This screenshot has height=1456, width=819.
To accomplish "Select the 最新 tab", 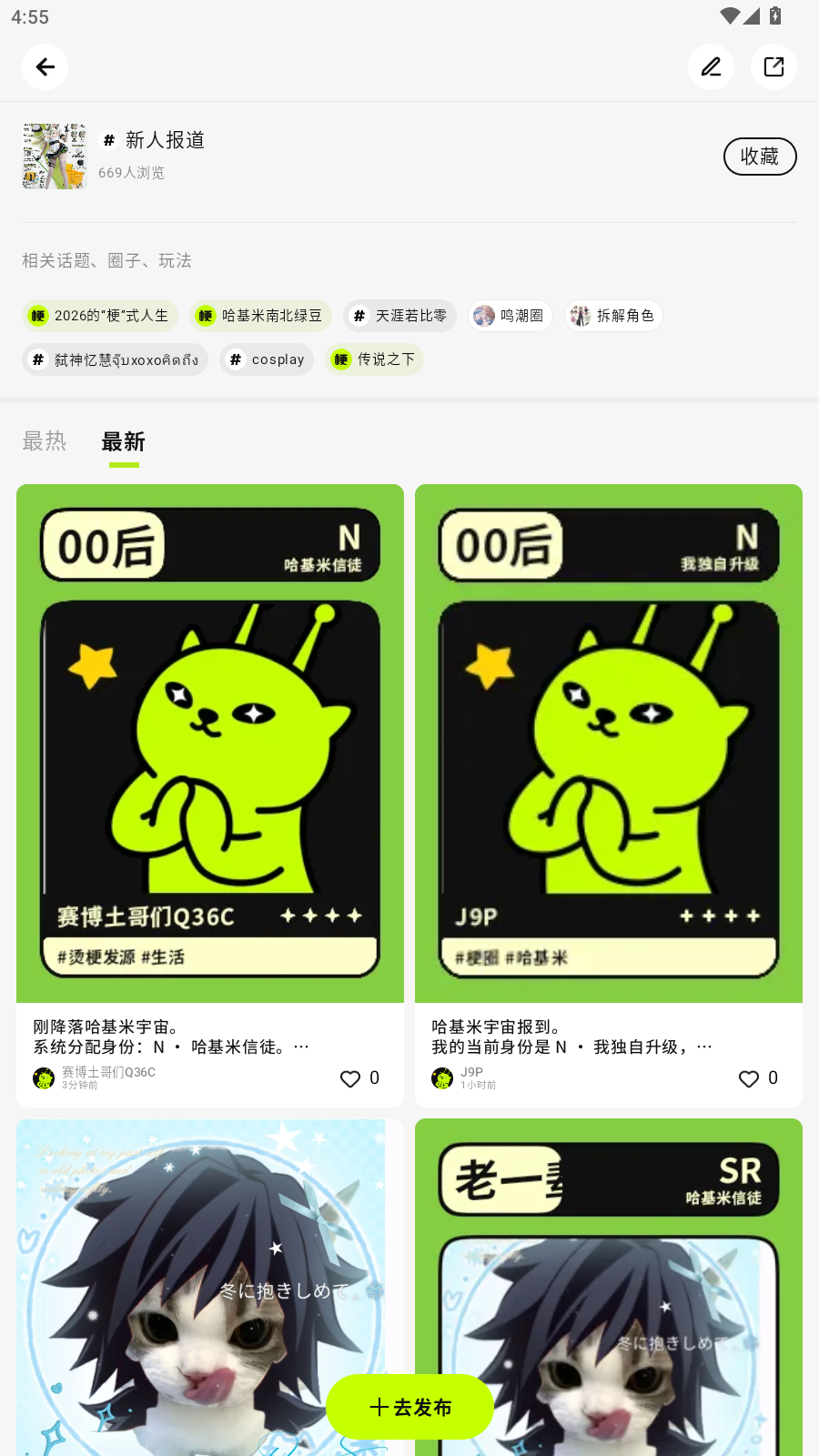I will click(x=124, y=441).
